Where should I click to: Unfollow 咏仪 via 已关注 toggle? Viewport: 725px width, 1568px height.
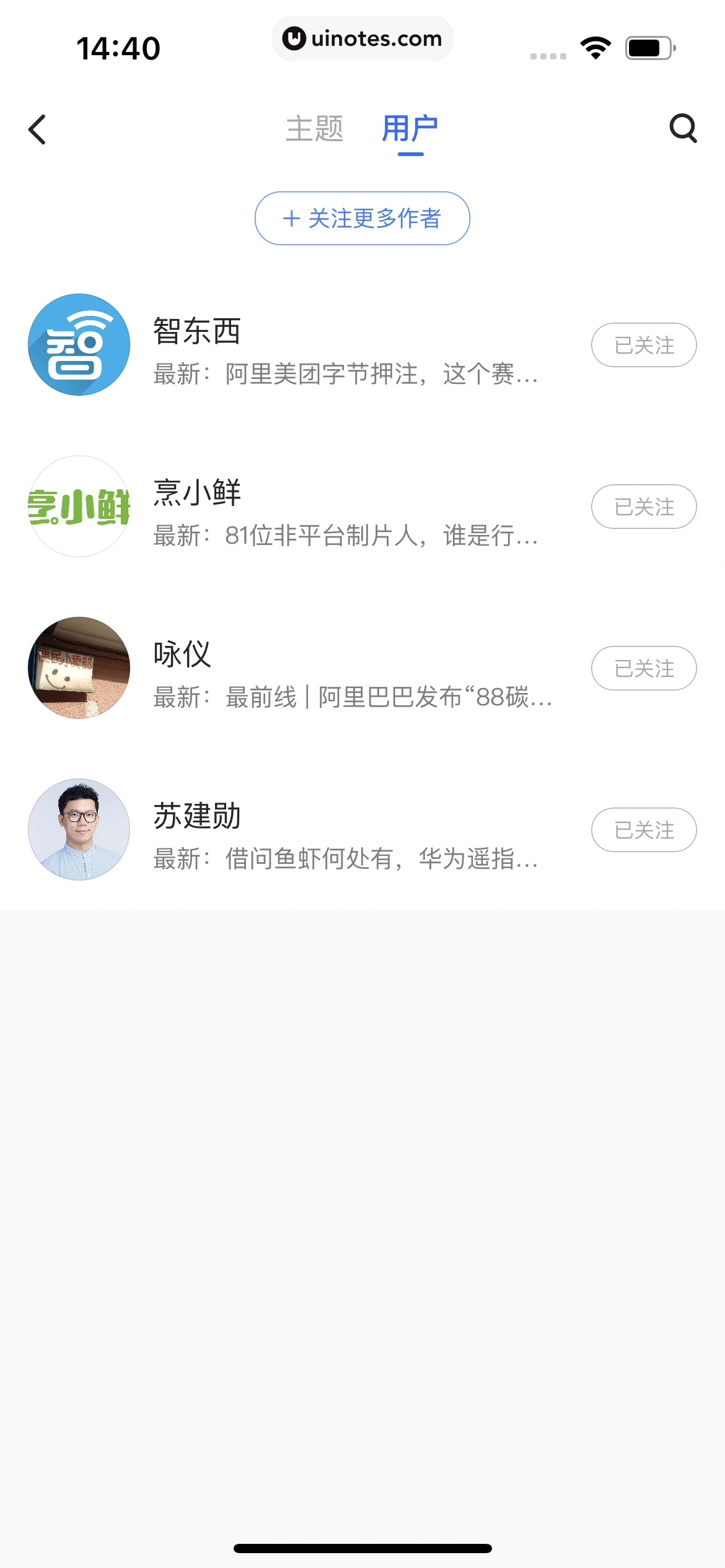point(643,668)
